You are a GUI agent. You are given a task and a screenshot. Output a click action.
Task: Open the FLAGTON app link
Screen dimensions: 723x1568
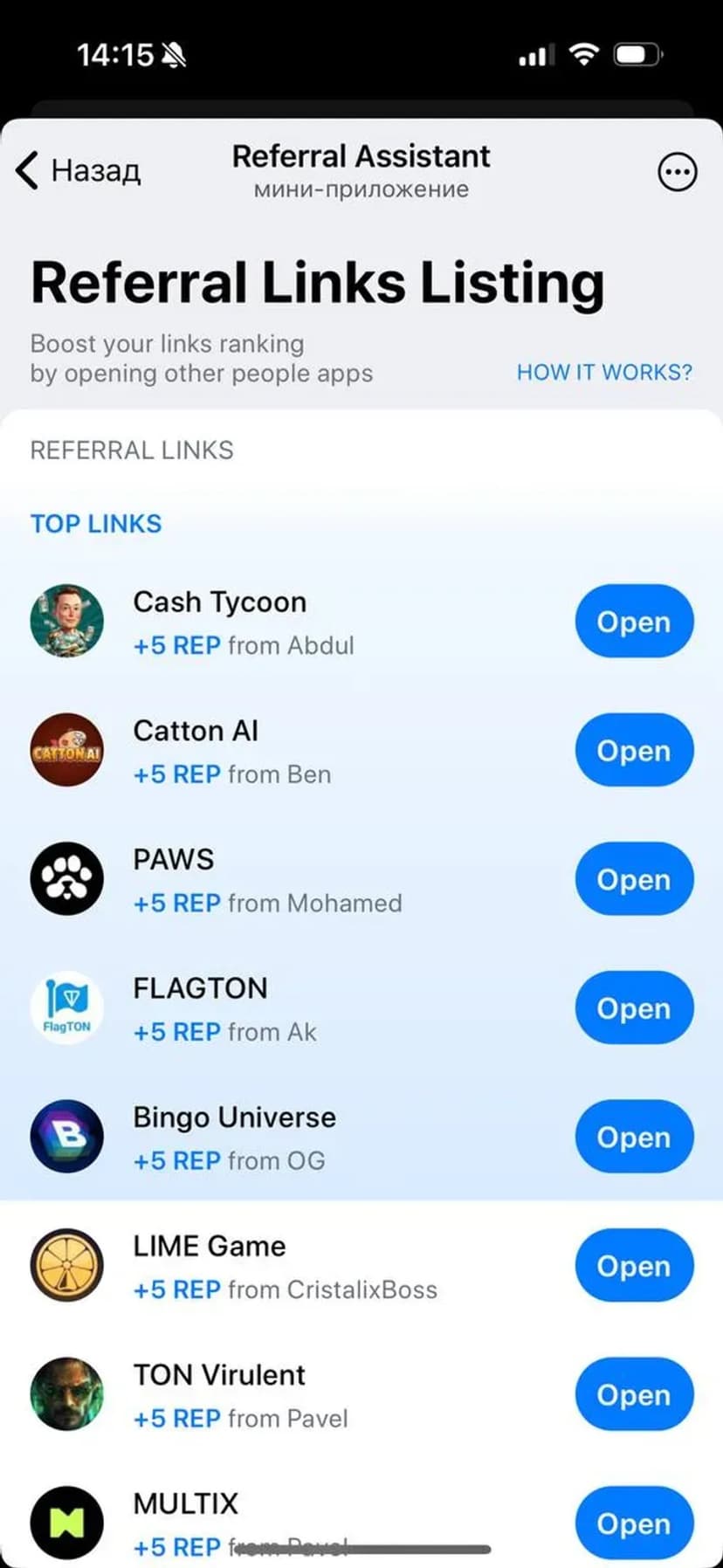[634, 1008]
